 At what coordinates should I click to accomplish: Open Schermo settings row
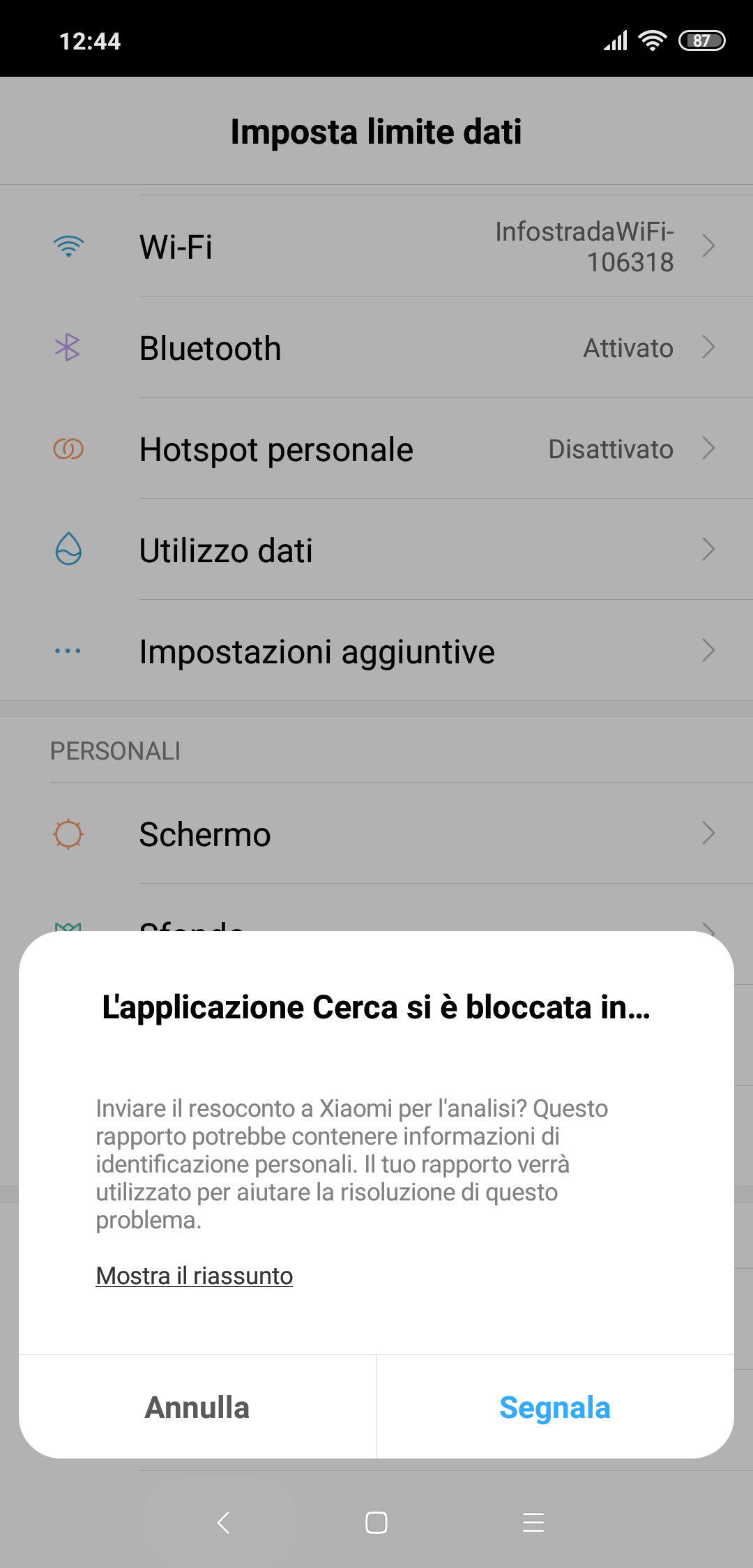(376, 834)
